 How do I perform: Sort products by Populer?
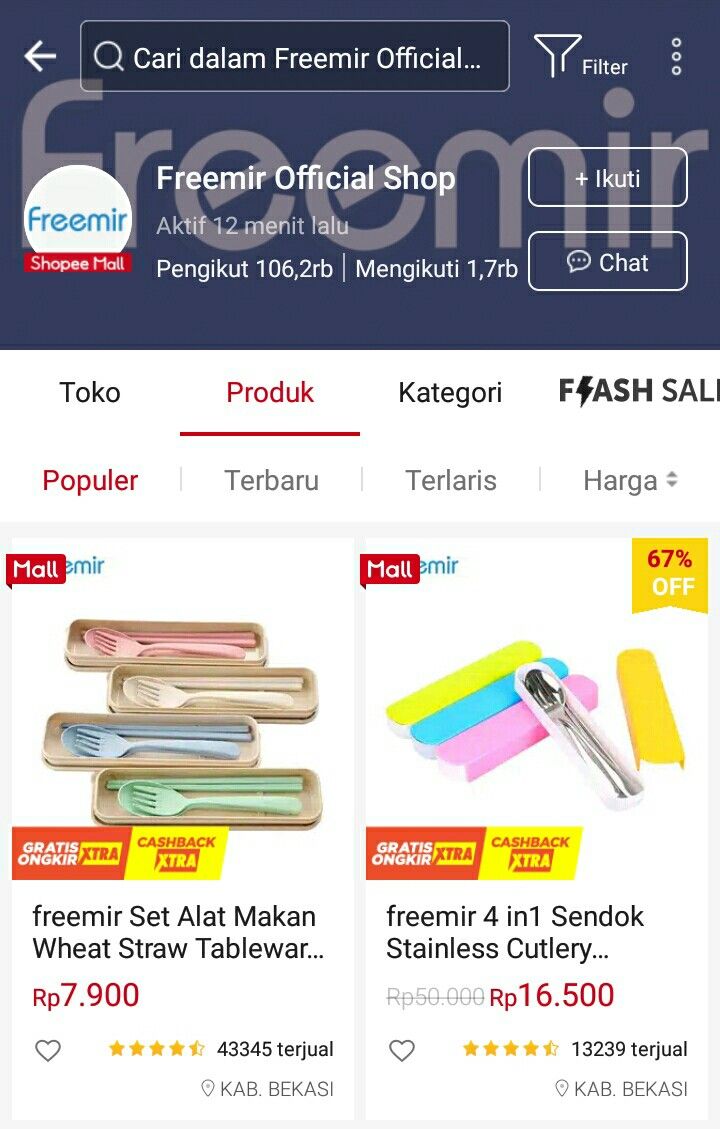point(90,481)
